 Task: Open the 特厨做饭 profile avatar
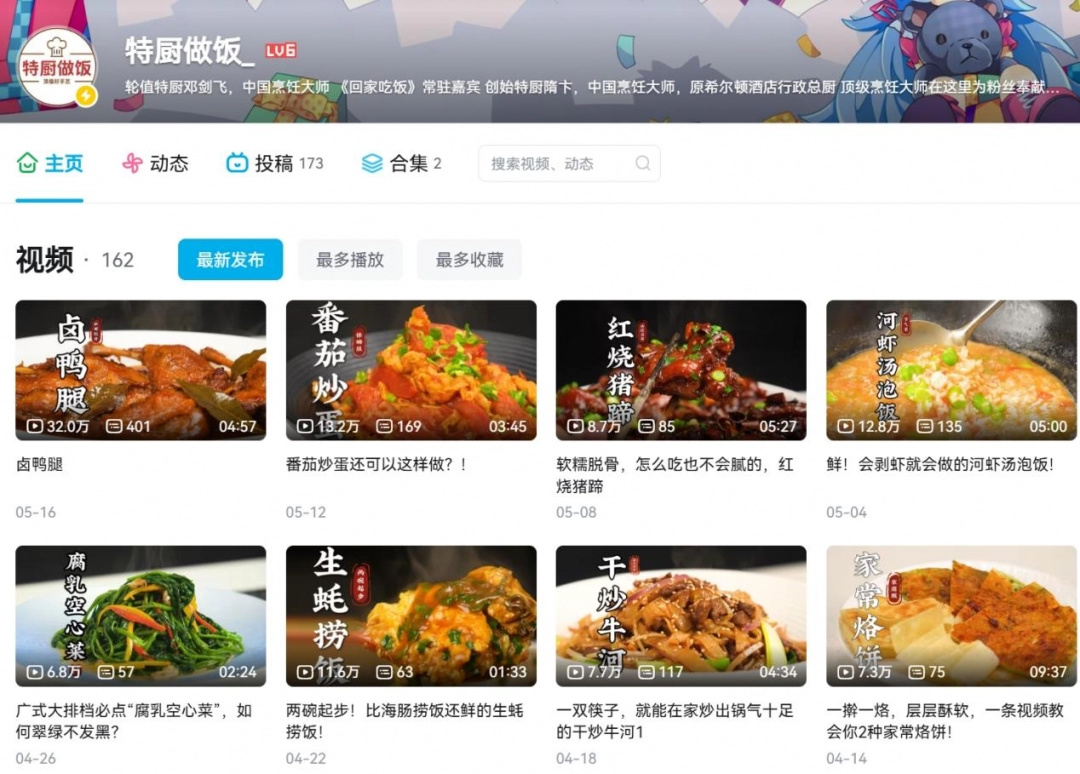point(58,68)
